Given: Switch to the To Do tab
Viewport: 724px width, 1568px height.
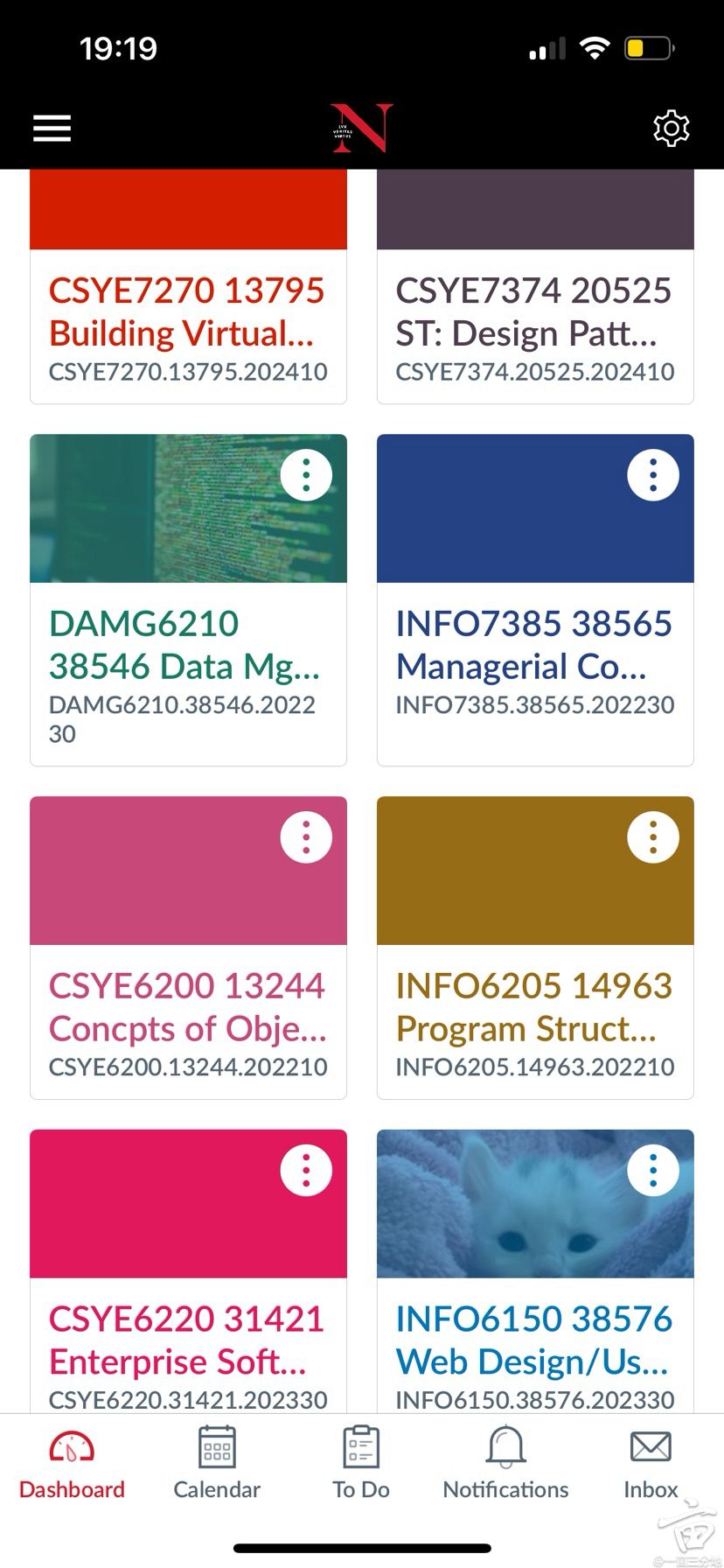Looking at the screenshot, I should (361, 1465).
